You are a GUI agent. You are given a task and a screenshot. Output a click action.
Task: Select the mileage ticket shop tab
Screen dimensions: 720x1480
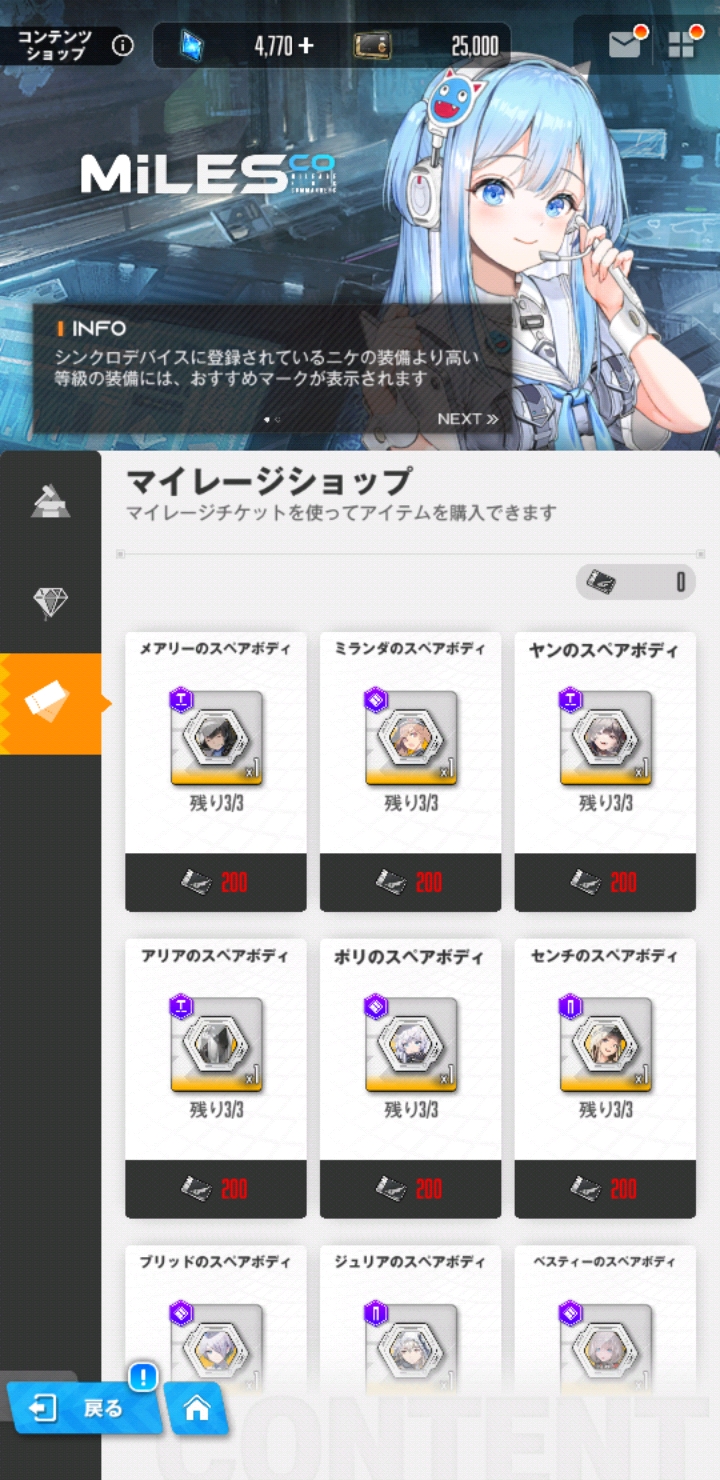click(50, 703)
